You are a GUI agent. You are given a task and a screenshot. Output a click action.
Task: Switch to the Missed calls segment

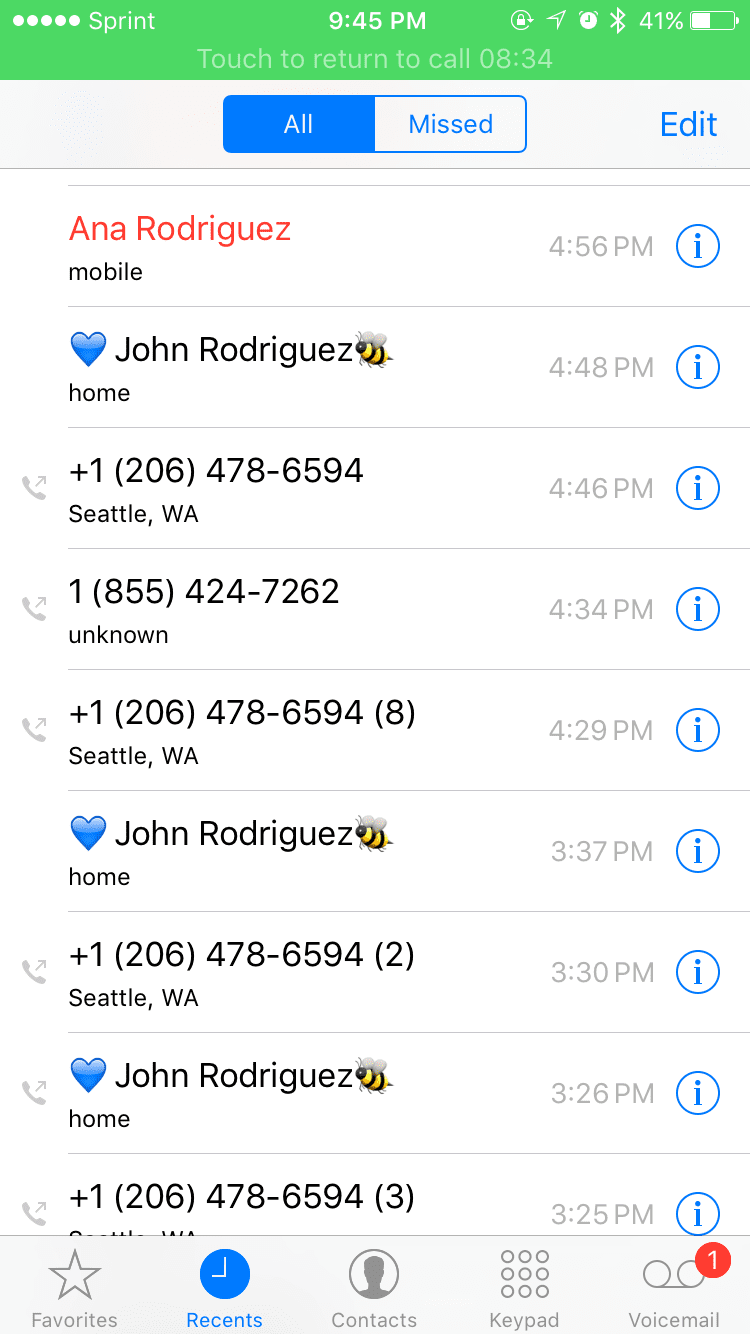coord(450,124)
